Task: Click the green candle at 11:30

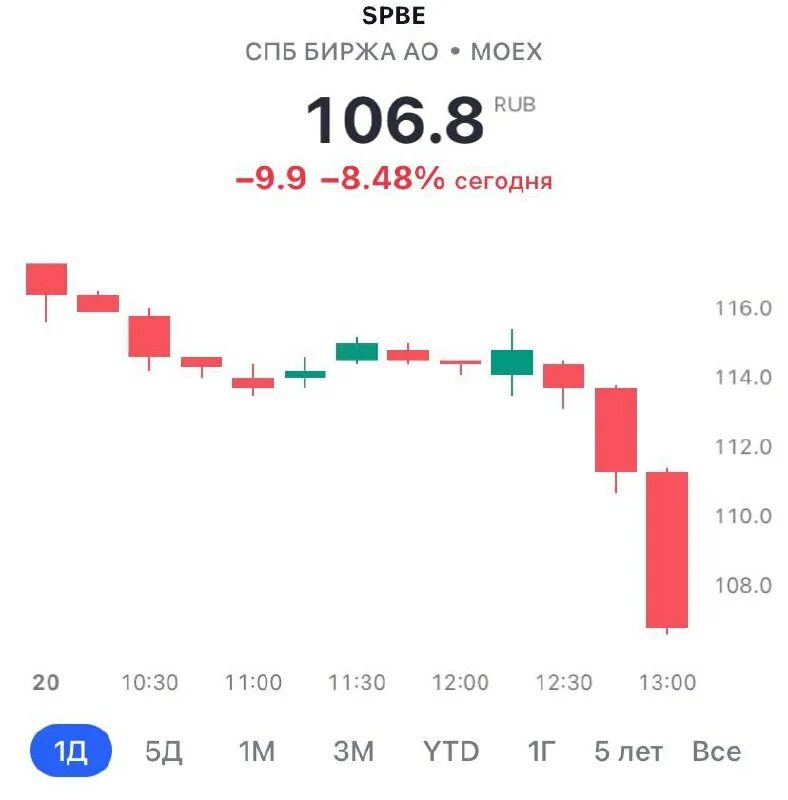Action: coord(358,351)
